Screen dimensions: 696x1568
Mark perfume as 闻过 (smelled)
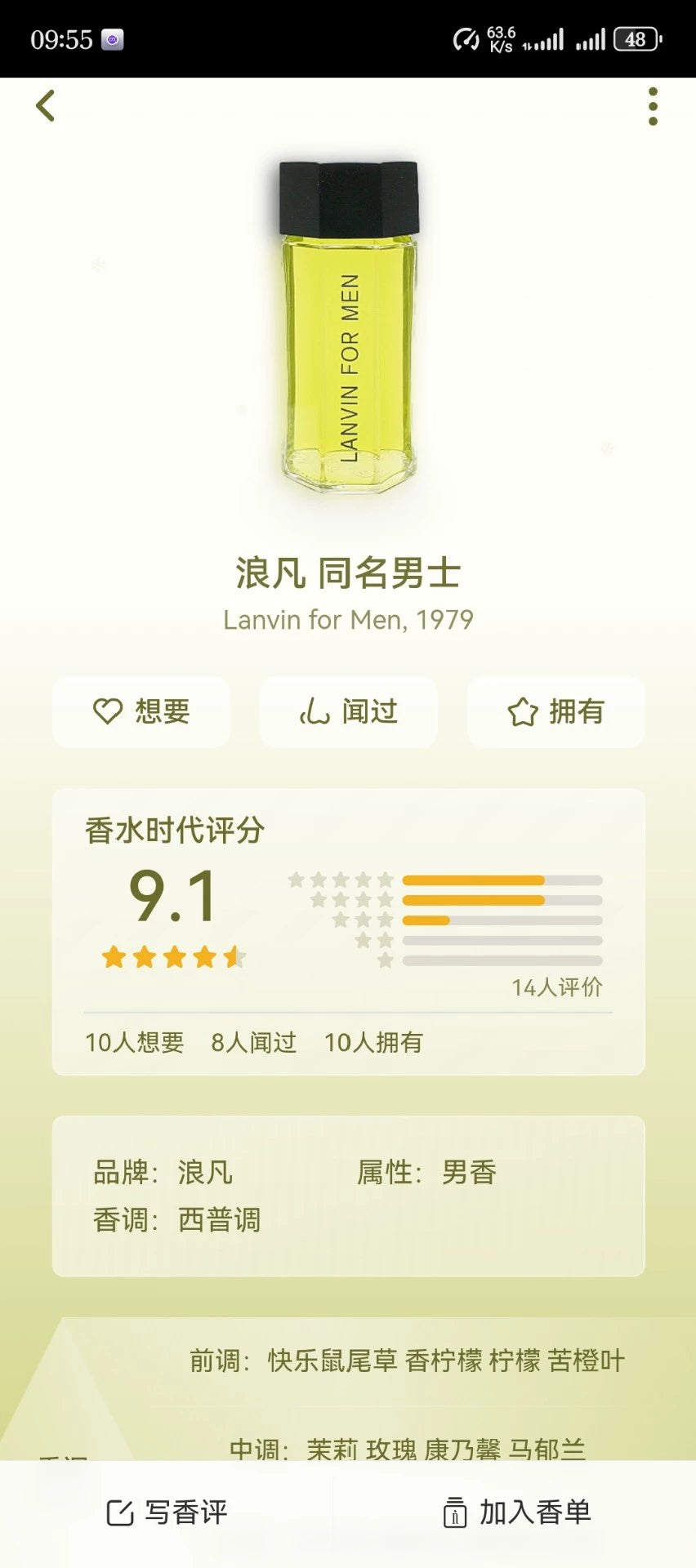349,711
